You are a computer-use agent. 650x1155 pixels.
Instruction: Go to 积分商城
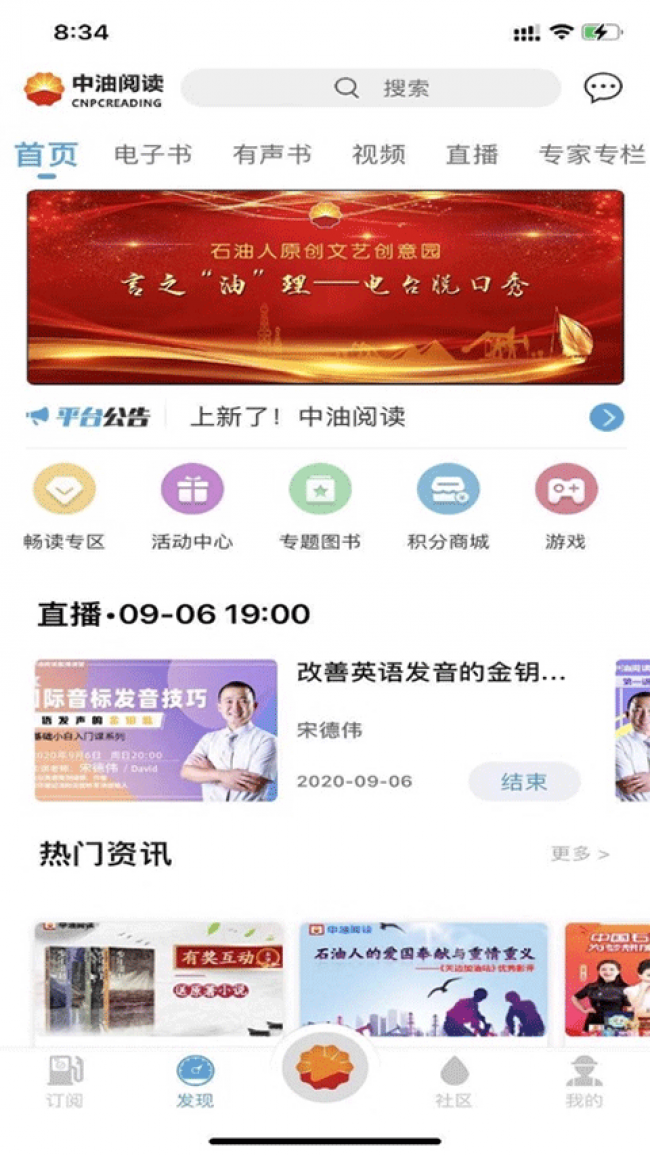[x=448, y=508]
